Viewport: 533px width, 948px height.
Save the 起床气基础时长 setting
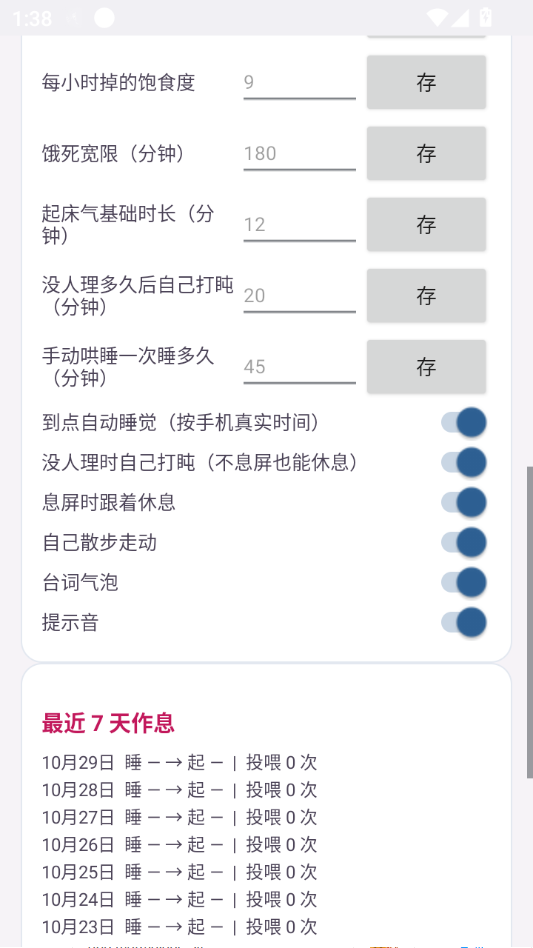pyautogui.click(x=426, y=224)
